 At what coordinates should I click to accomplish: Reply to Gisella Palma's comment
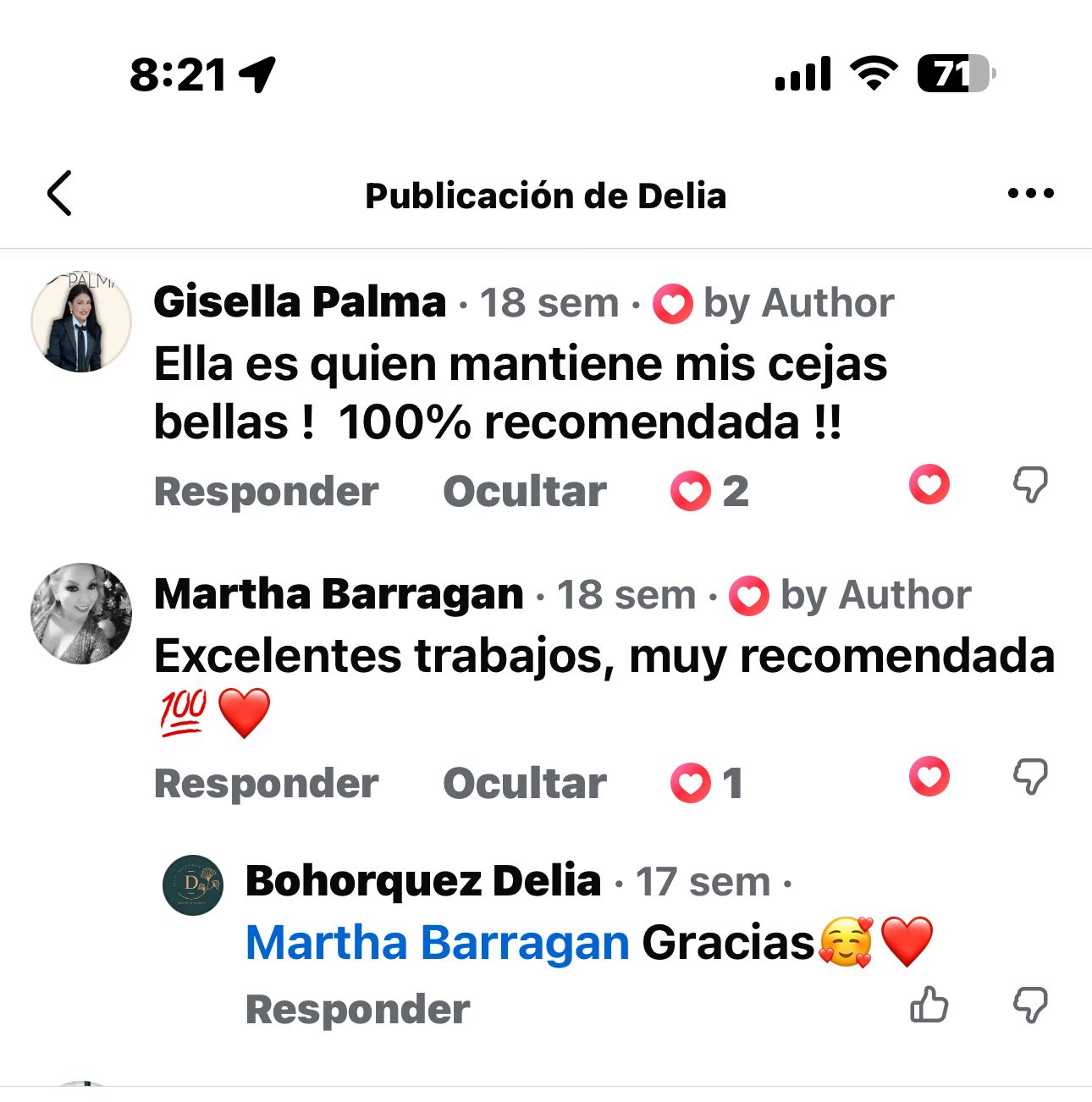[x=266, y=492]
